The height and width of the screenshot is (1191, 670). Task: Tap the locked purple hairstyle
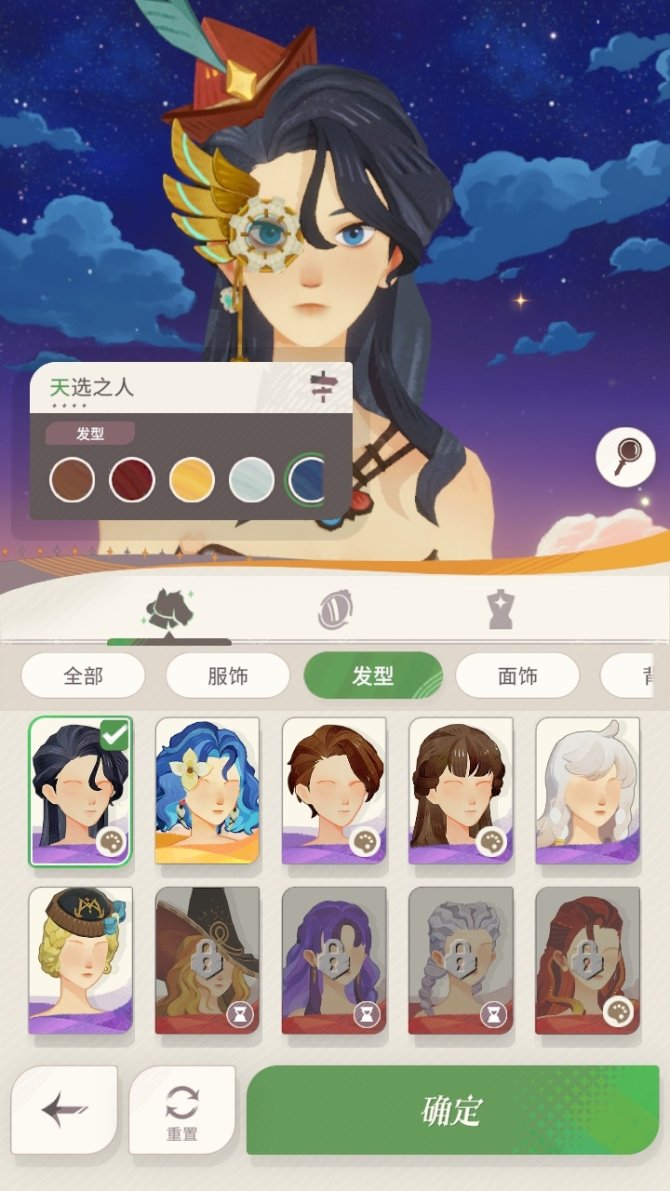coord(334,960)
